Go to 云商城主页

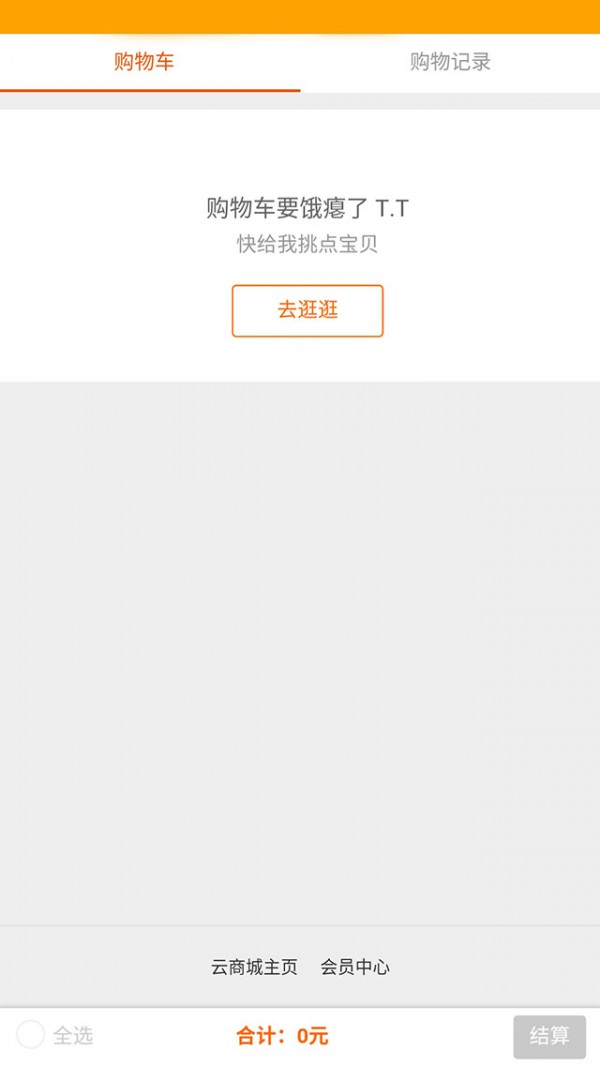(x=254, y=967)
